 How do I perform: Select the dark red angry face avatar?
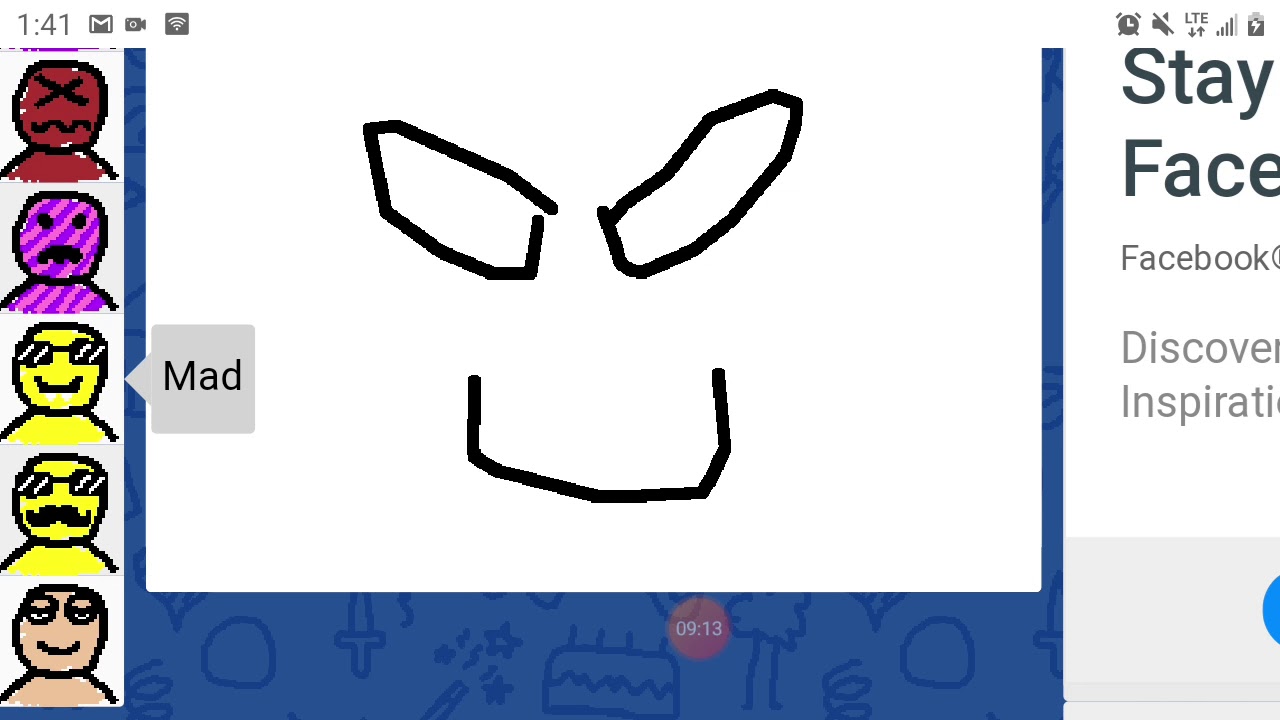click(62, 118)
